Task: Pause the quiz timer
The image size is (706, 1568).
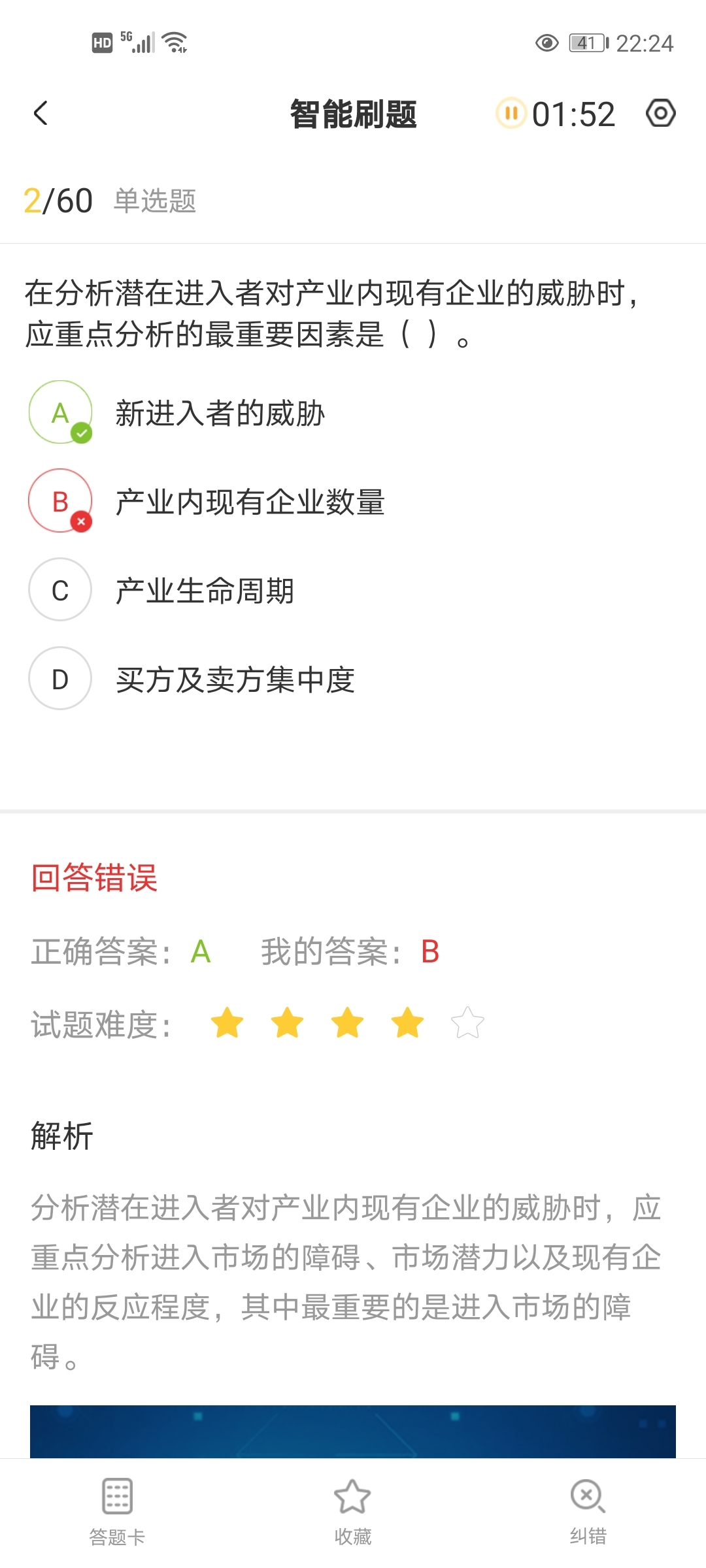Action: [x=511, y=114]
